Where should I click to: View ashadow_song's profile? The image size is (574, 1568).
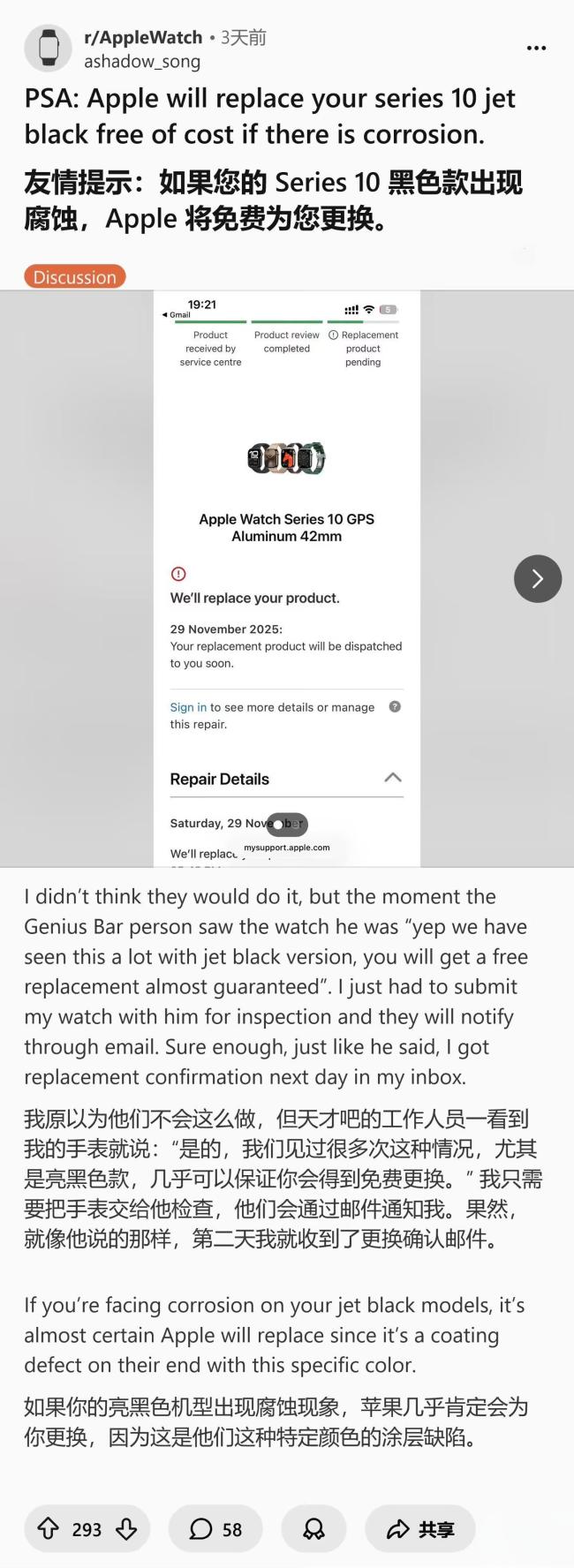pyautogui.click(x=141, y=61)
